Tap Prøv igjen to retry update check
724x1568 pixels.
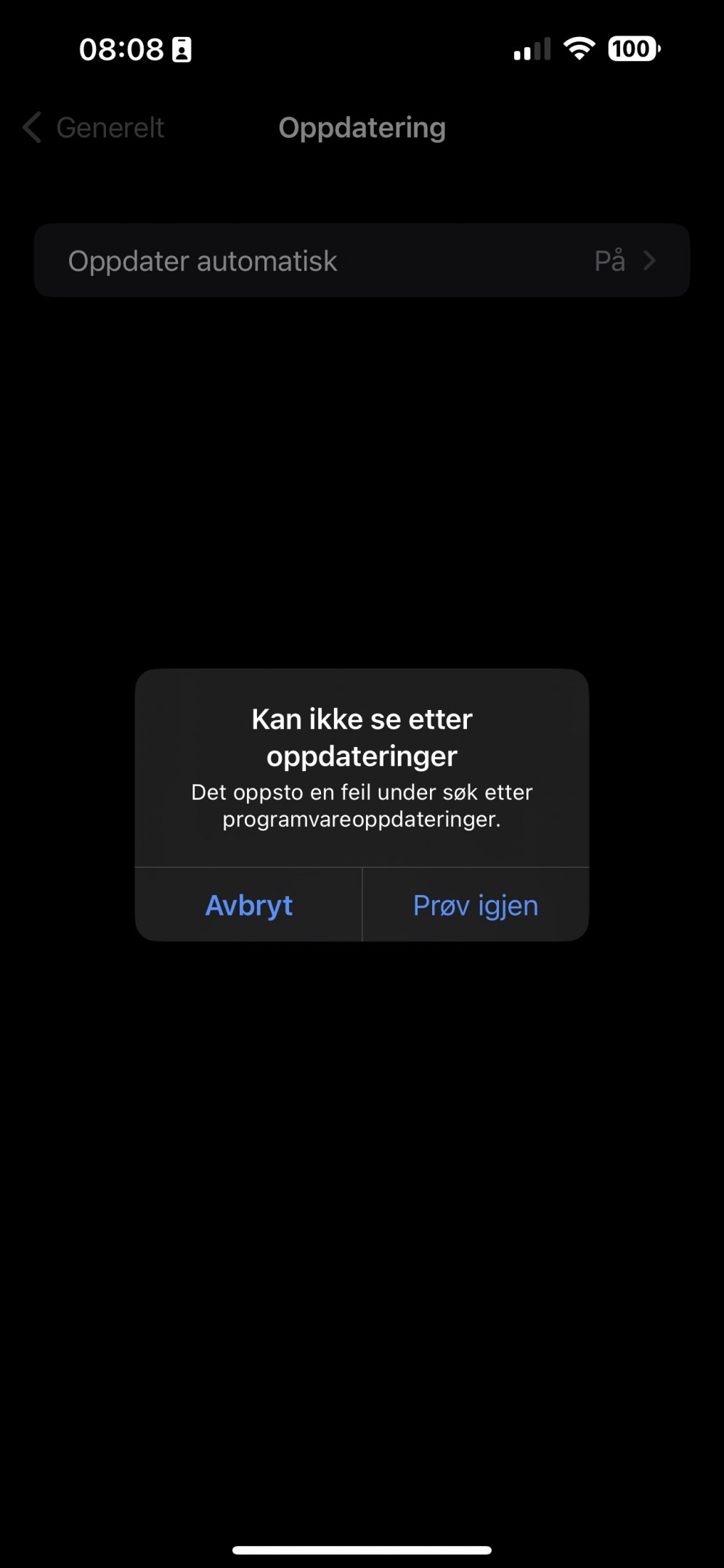(x=476, y=905)
